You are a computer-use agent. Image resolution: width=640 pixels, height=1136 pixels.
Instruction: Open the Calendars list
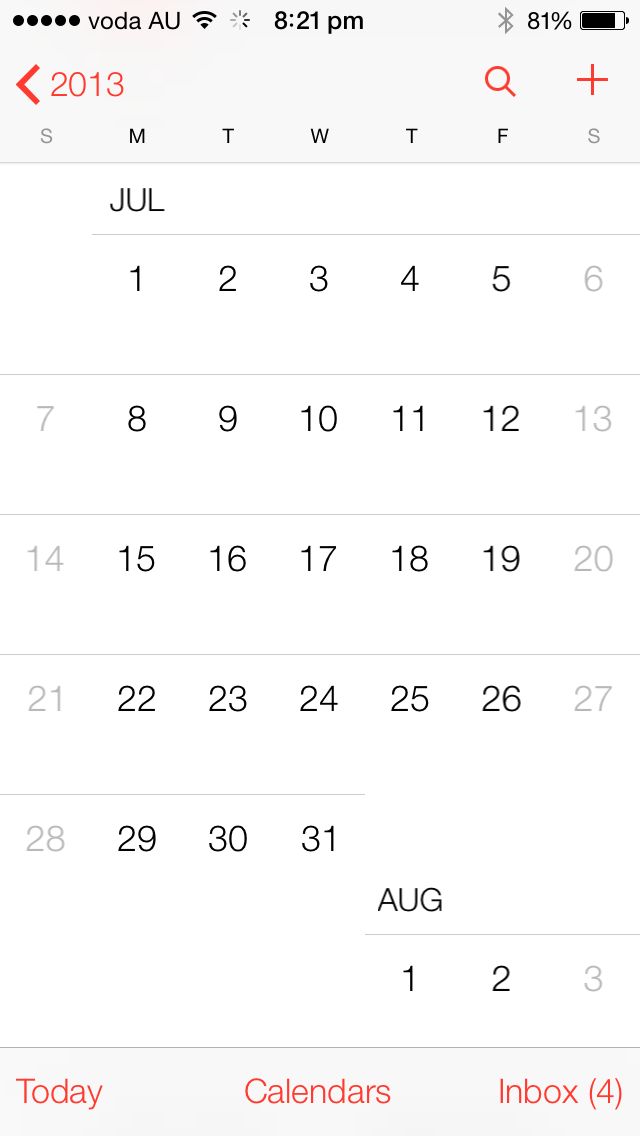[317, 1092]
